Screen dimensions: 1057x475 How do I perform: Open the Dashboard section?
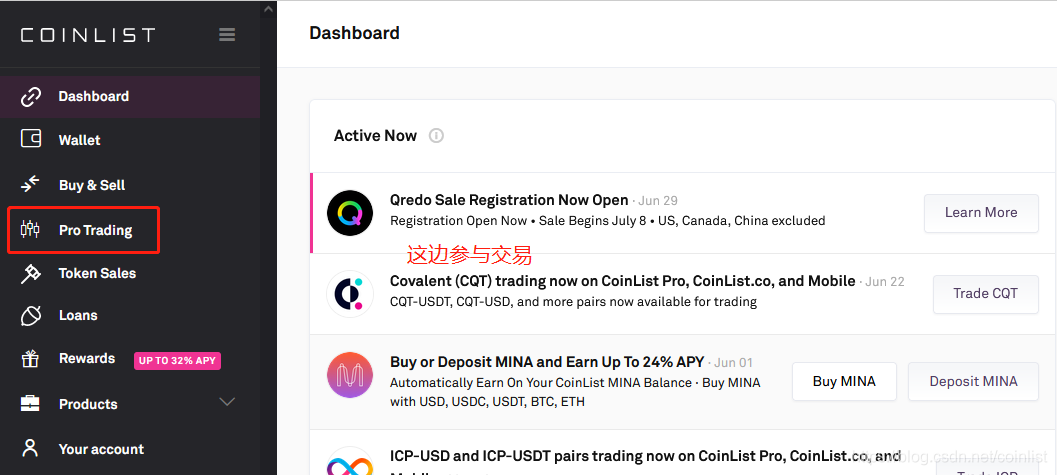93,96
